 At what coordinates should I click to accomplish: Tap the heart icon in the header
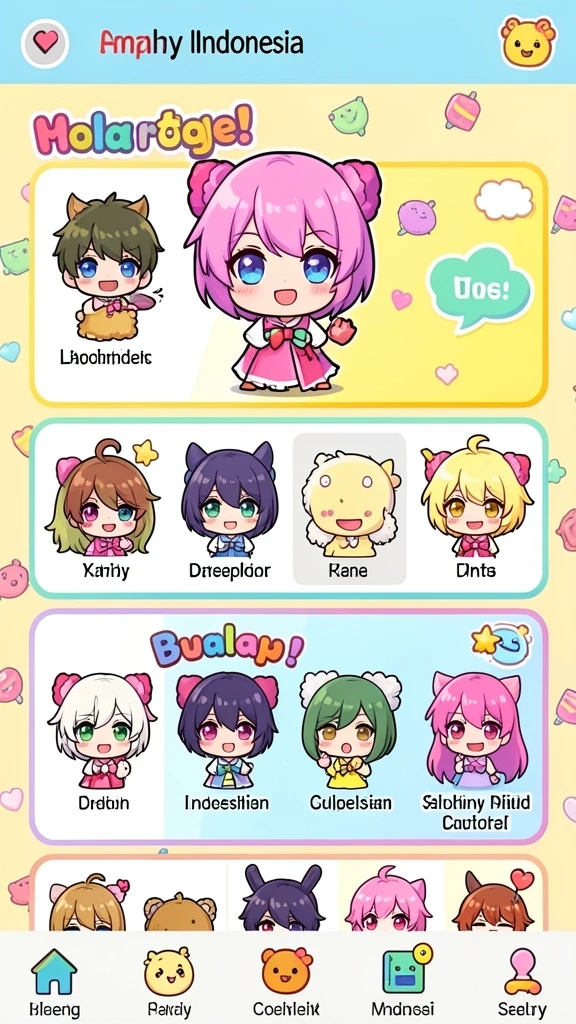click(x=45, y=43)
